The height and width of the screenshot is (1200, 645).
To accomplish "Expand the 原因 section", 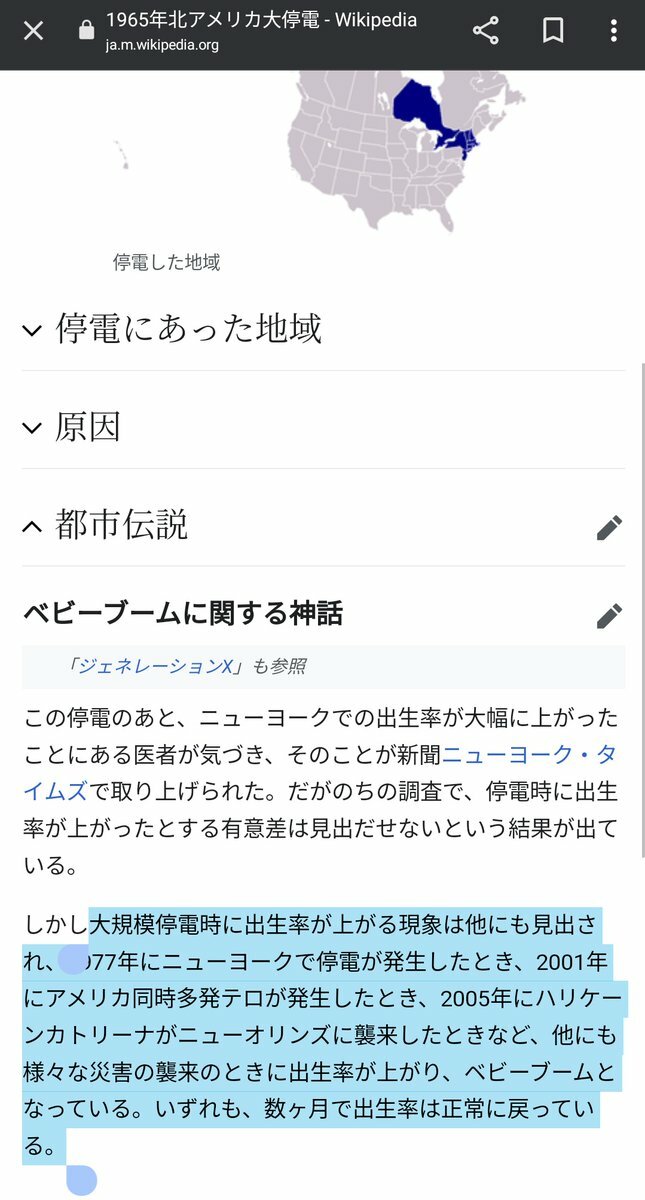I will [x=323, y=427].
